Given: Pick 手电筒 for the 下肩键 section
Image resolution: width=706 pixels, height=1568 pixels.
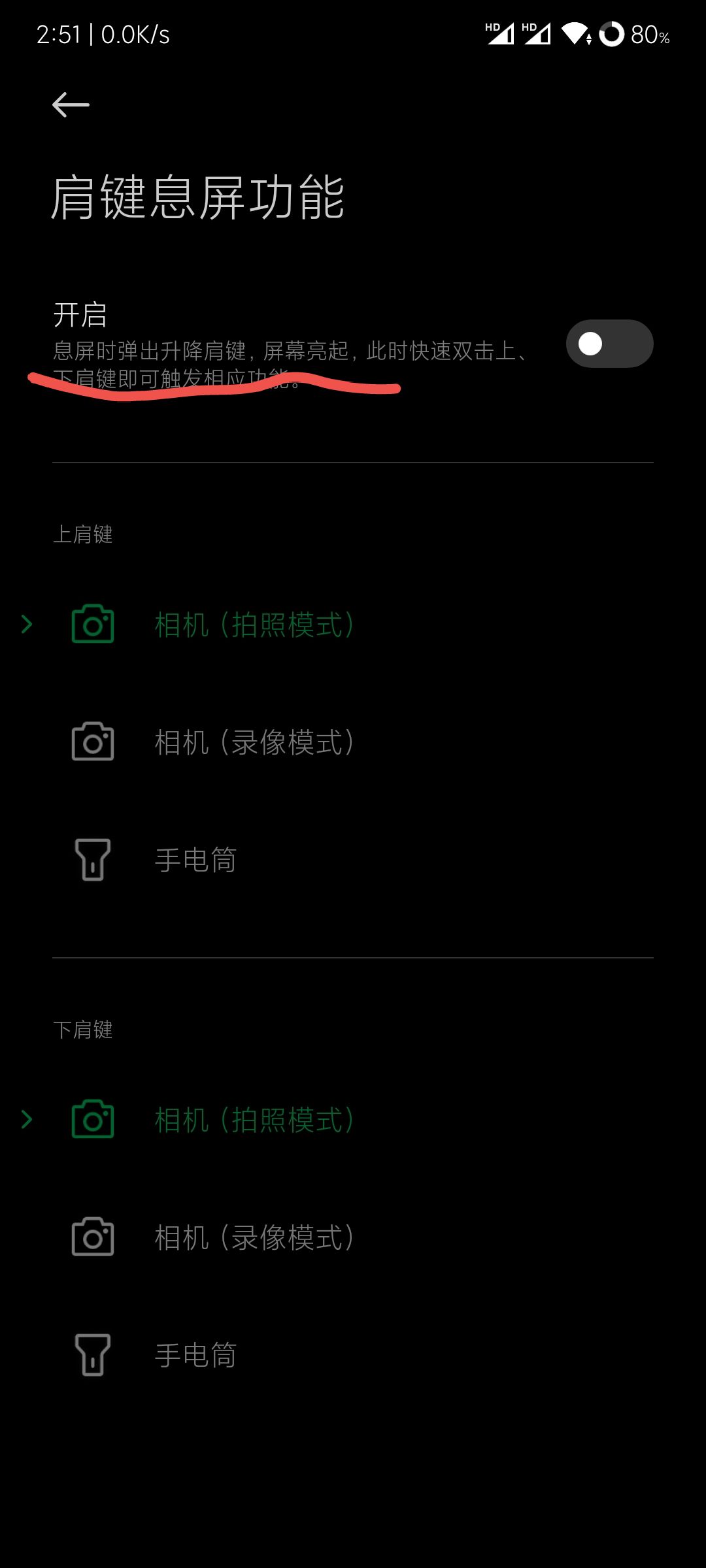Looking at the screenshot, I should [195, 1355].
